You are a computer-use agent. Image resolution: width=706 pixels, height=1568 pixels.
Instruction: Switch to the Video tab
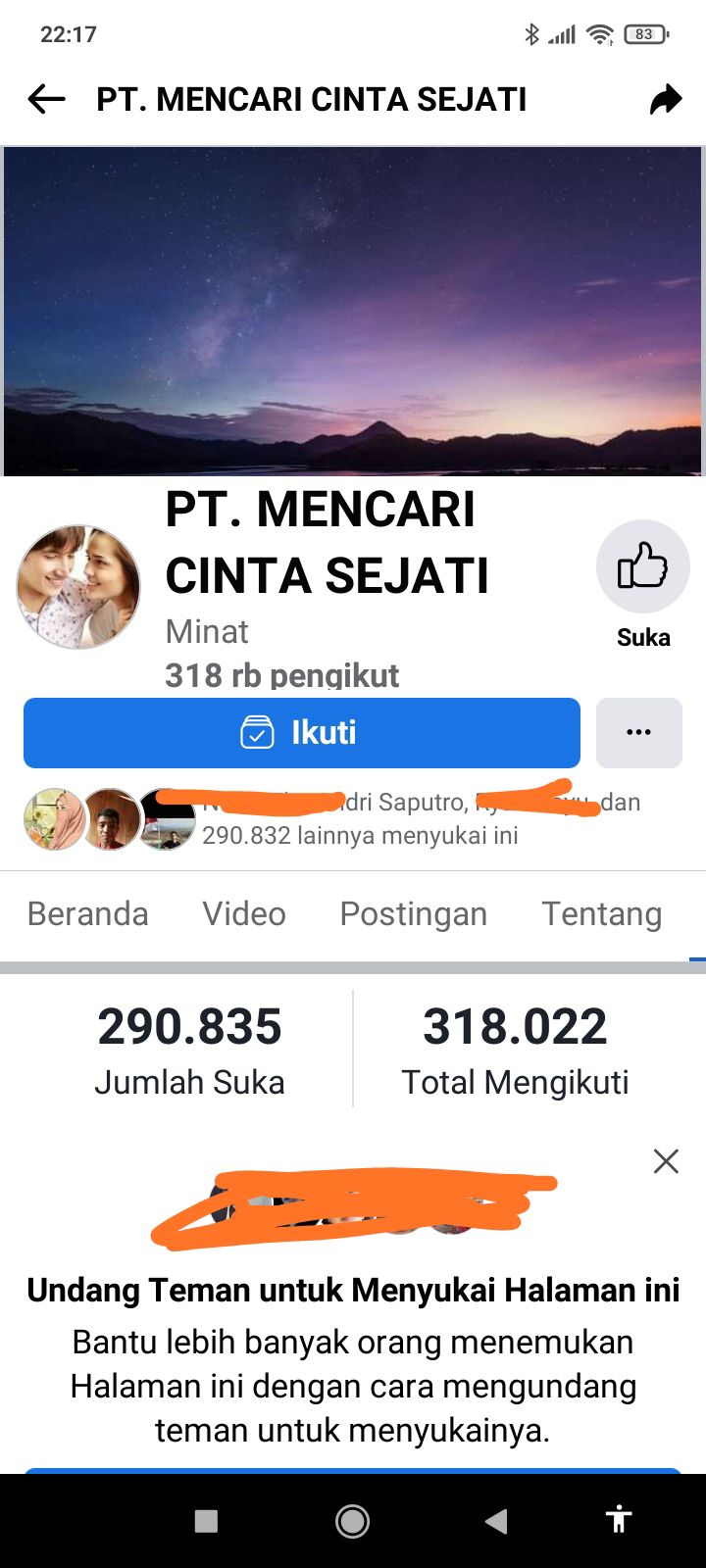(x=244, y=913)
